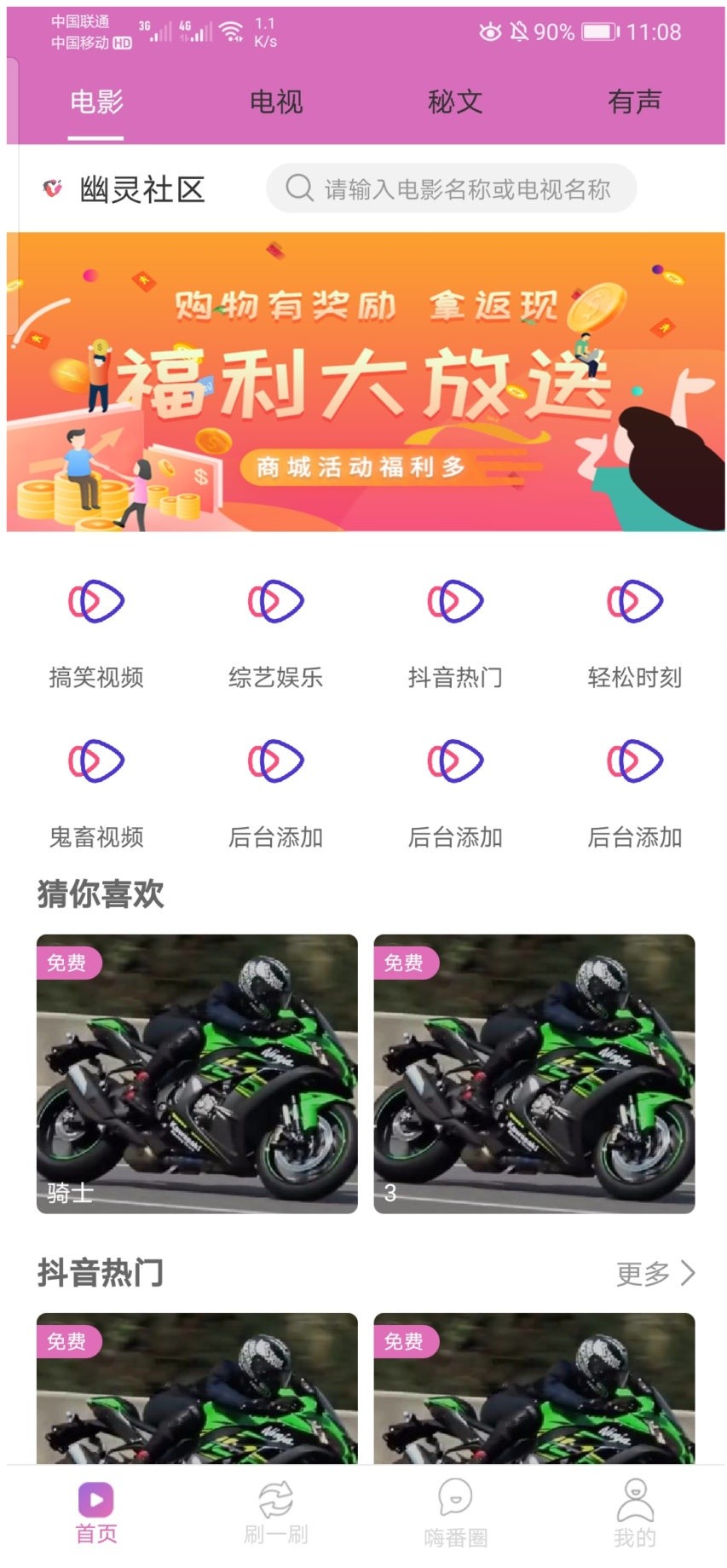Open the free video titled 3
Screen dimensions: 727x1568
click(534, 1073)
